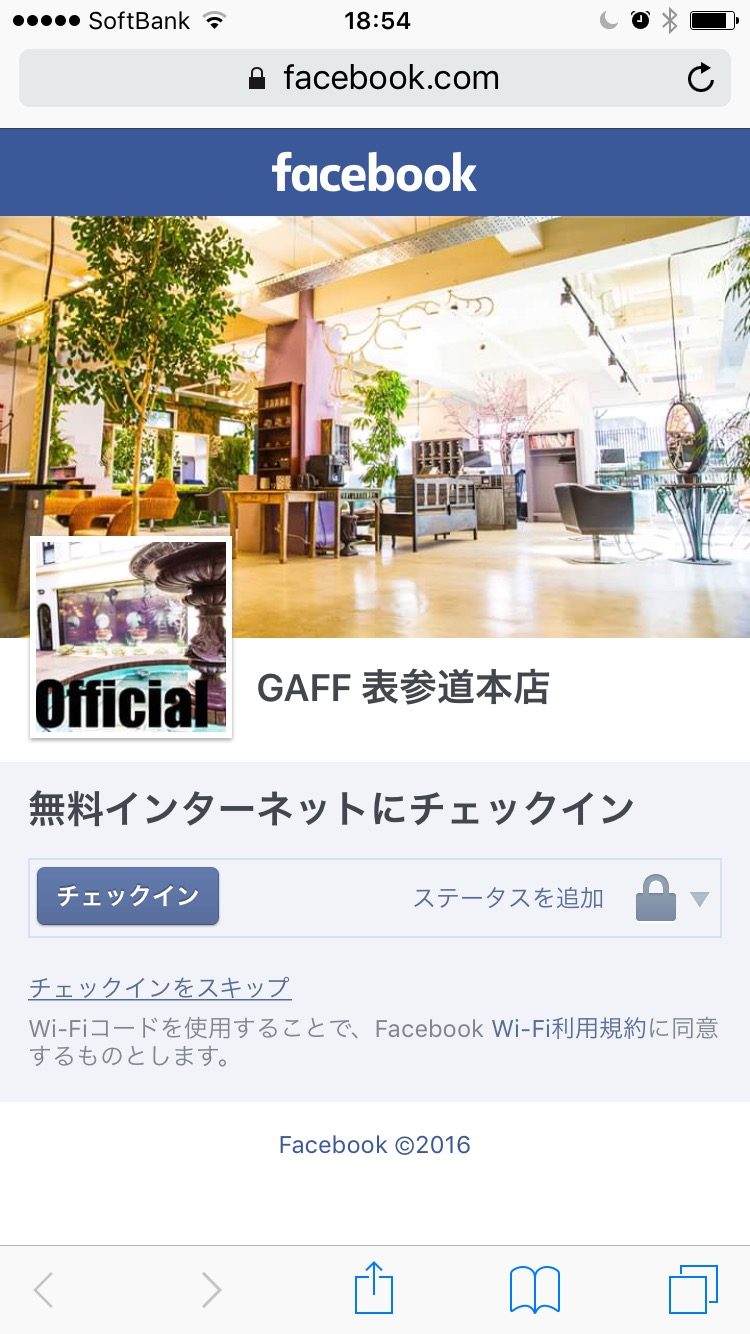Open the ステータスを追加 status field

[508, 898]
